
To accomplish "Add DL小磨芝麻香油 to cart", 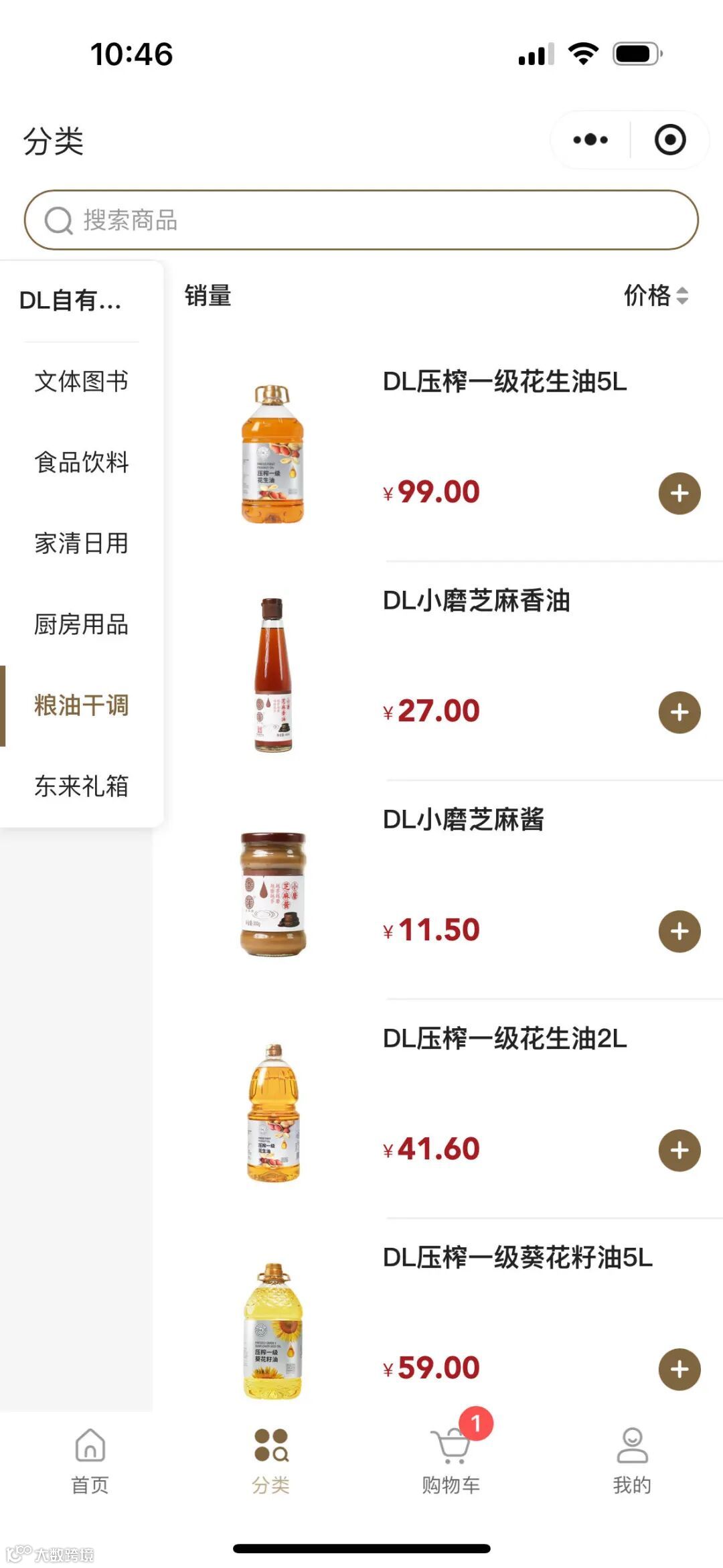I will (x=679, y=713).
